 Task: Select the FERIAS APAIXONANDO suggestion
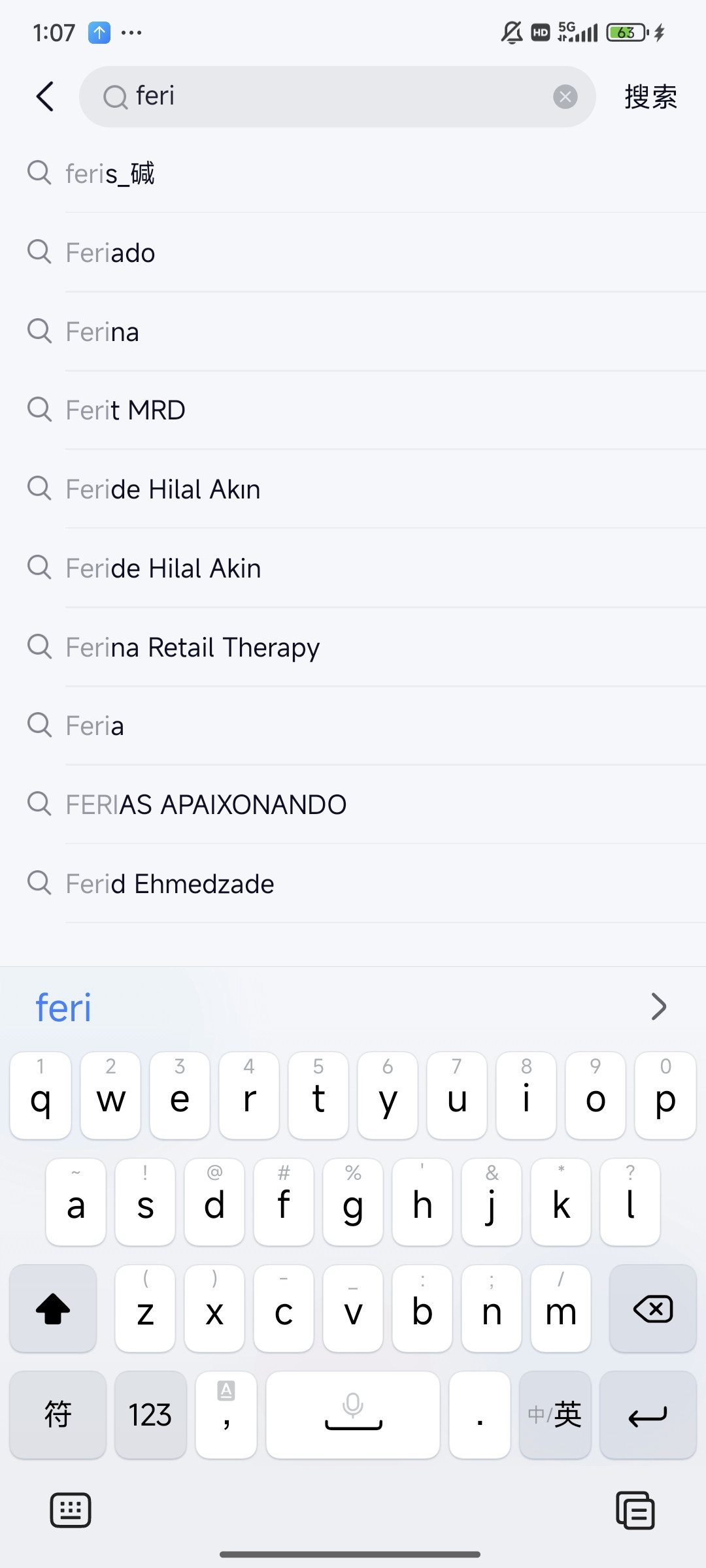coord(206,805)
